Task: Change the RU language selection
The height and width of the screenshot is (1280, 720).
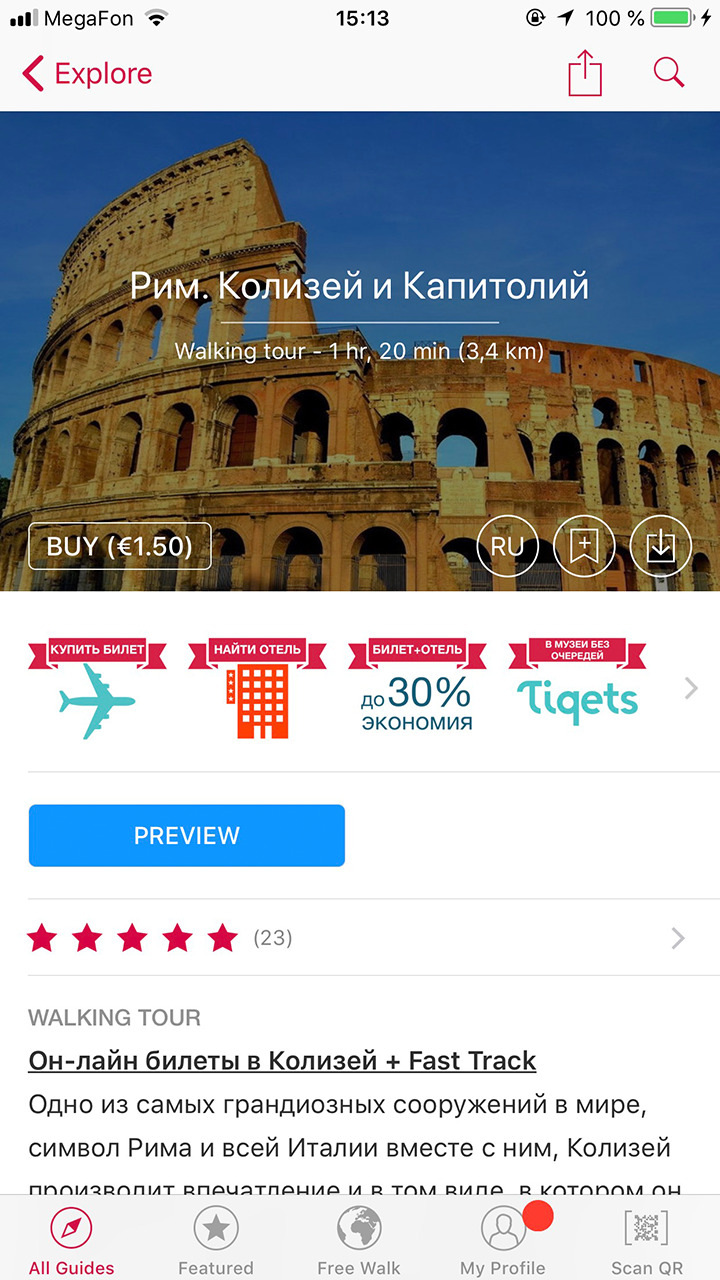Action: [x=508, y=546]
